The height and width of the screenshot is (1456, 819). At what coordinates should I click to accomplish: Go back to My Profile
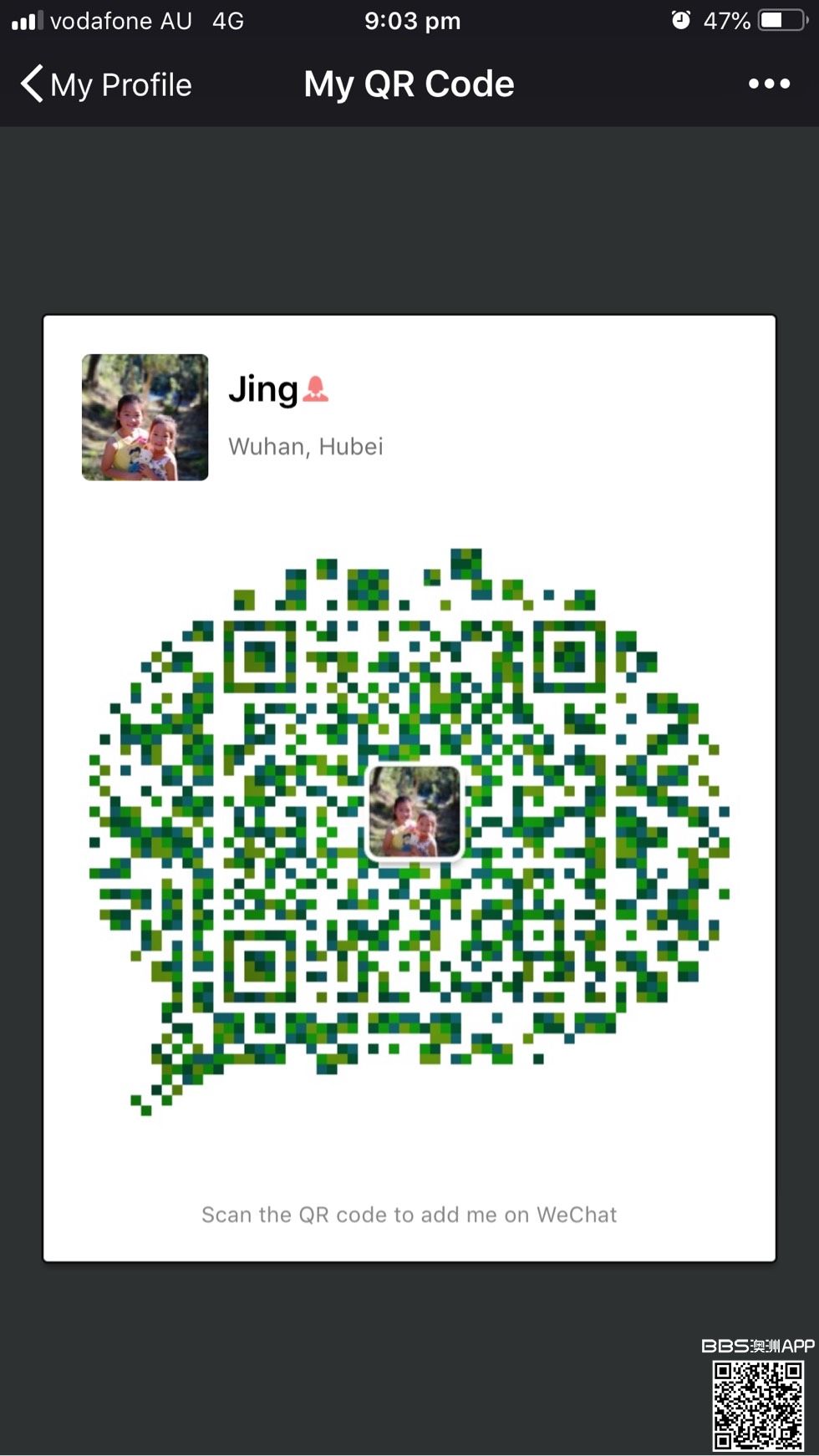(106, 84)
